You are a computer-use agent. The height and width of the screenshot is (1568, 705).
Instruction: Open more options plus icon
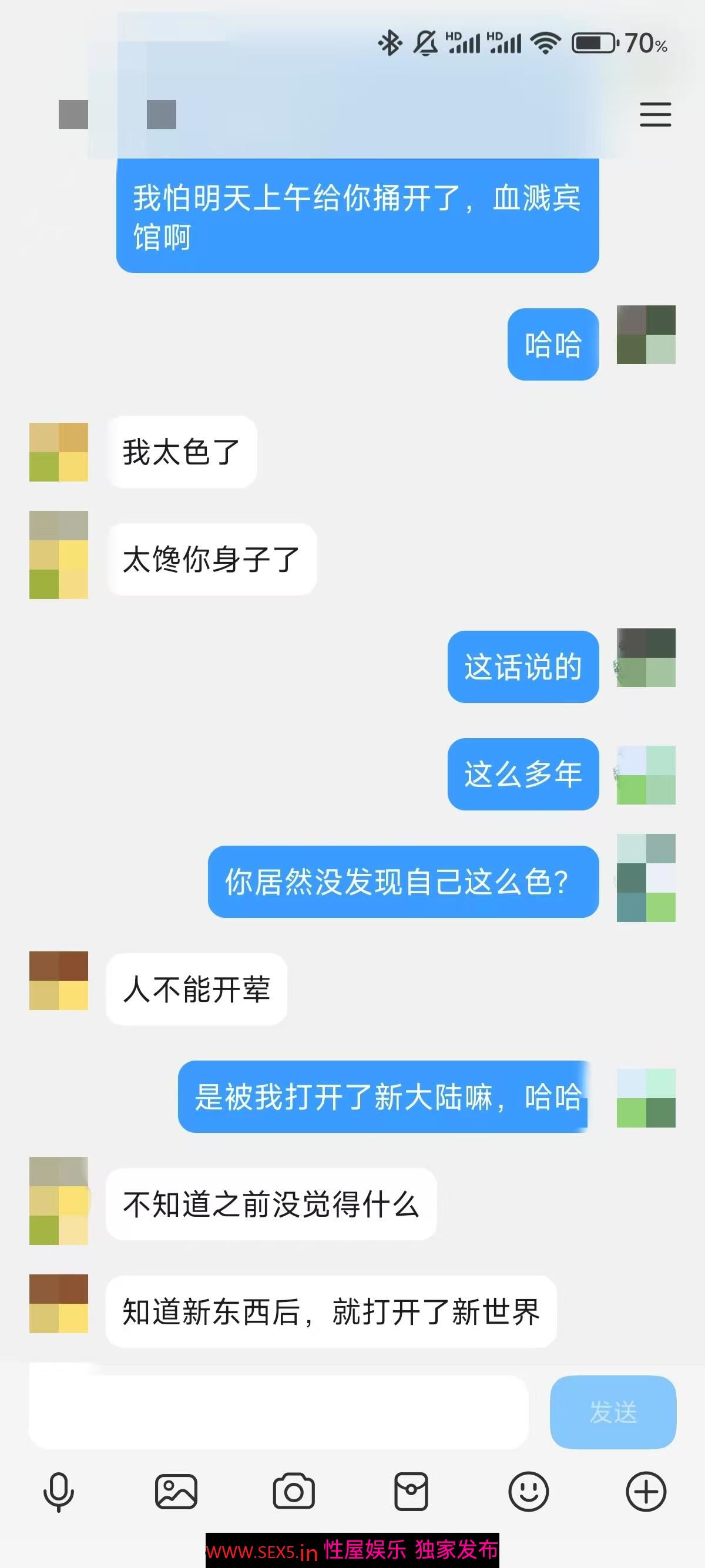646,1492
